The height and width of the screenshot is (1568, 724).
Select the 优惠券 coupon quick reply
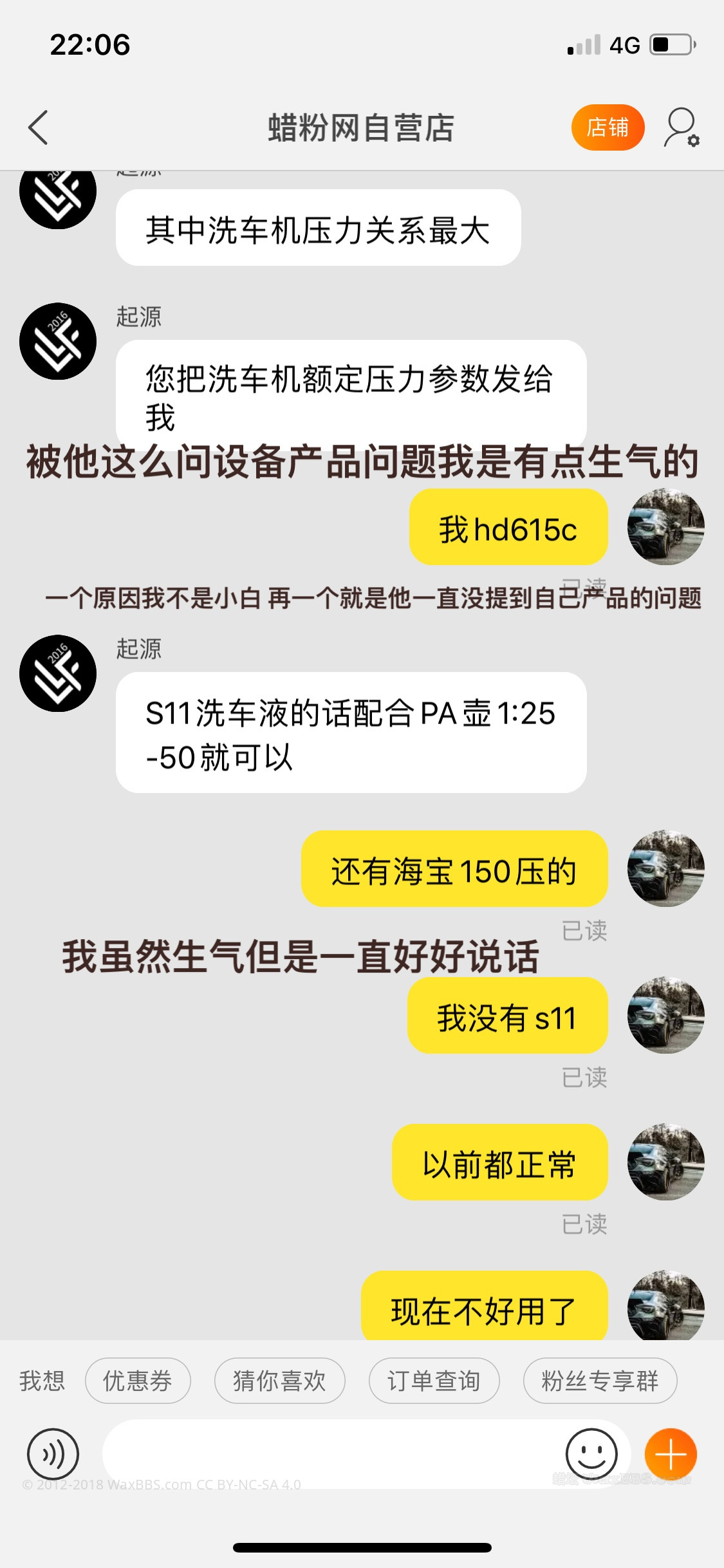tap(137, 1380)
